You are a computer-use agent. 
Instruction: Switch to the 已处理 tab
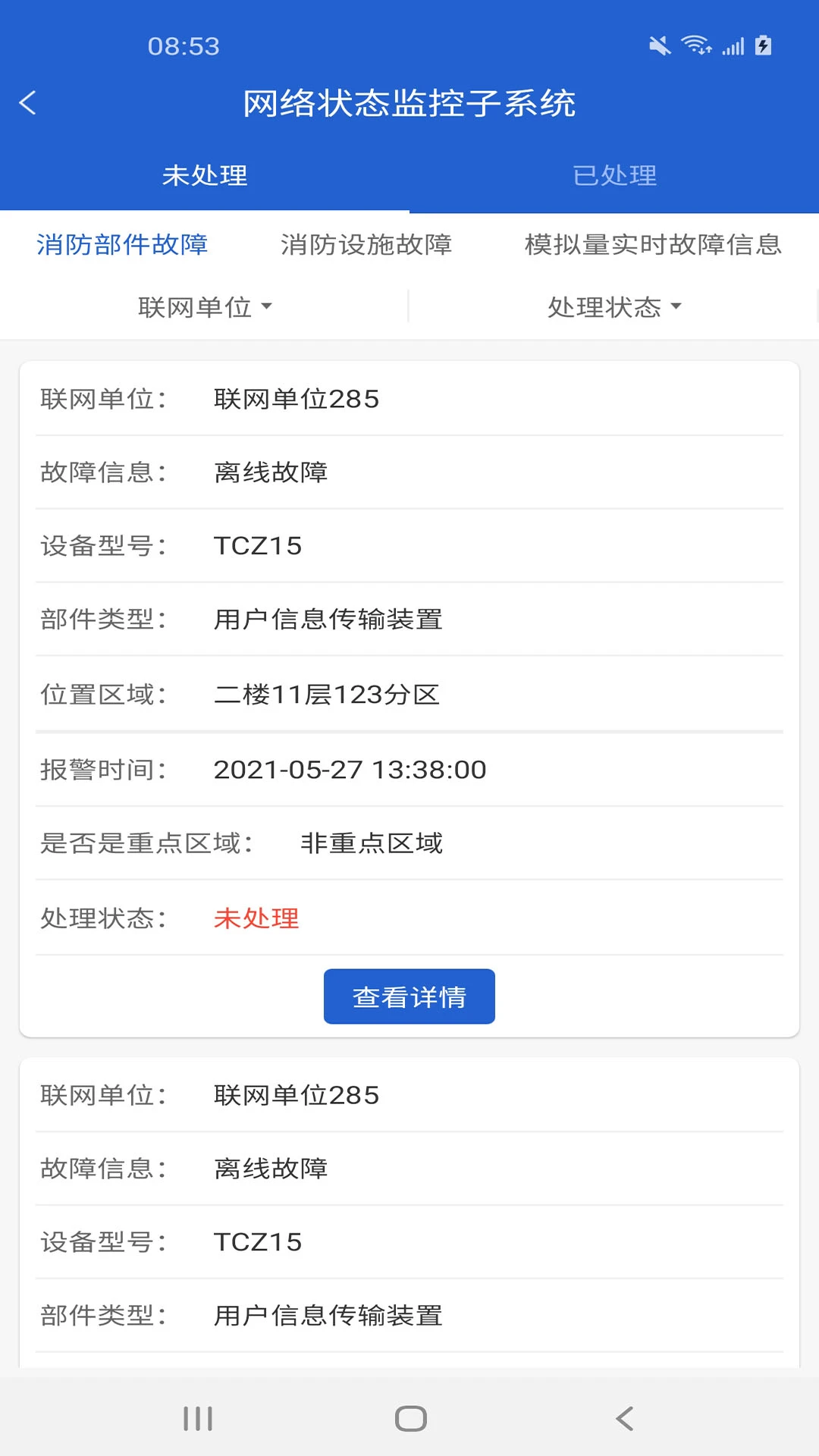click(615, 174)
